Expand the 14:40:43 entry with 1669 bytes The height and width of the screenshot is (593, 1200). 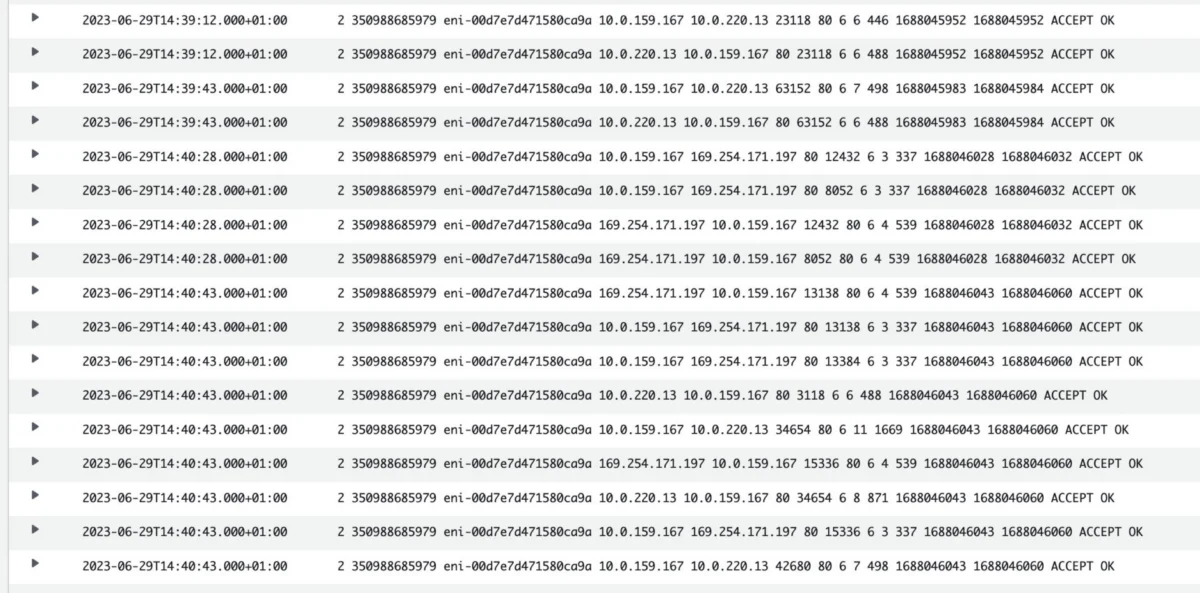pos(35,427)
